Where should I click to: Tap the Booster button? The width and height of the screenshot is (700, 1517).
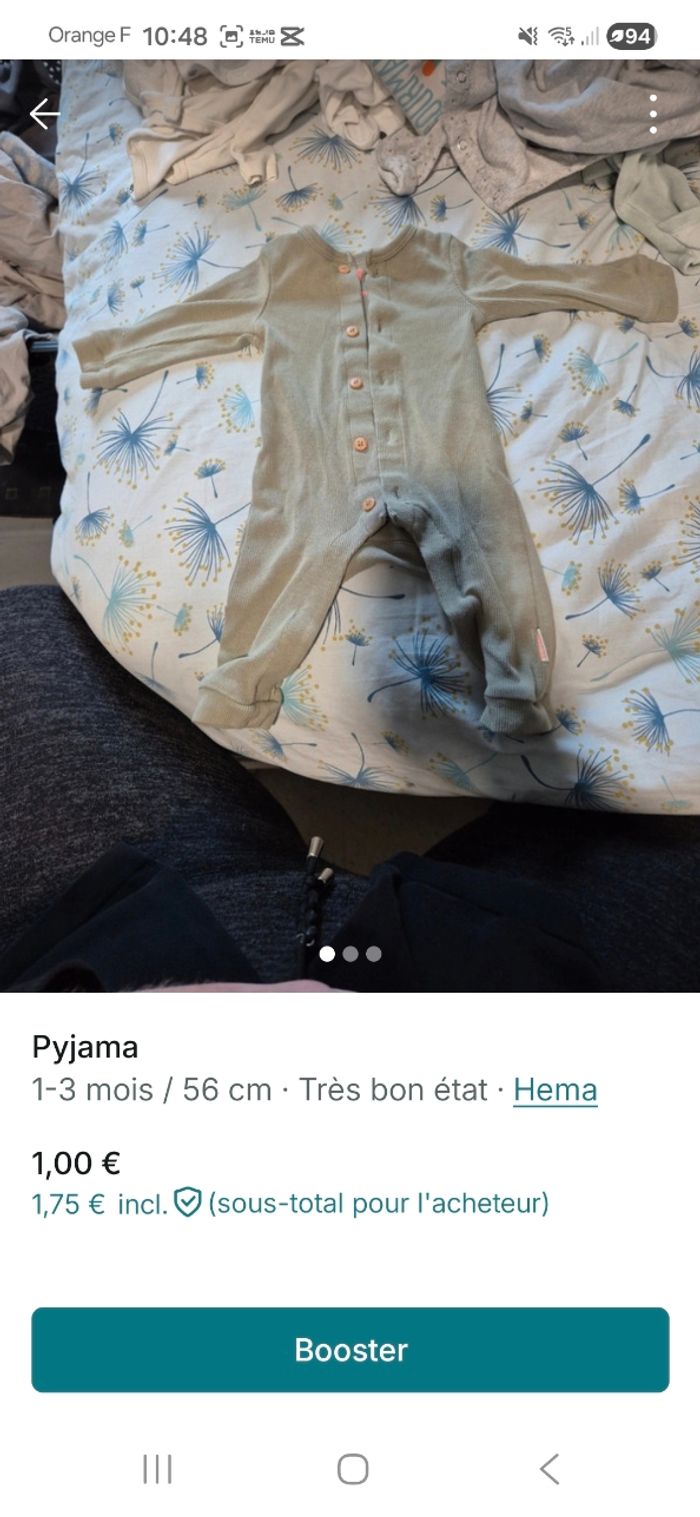tap(350, 1349)
